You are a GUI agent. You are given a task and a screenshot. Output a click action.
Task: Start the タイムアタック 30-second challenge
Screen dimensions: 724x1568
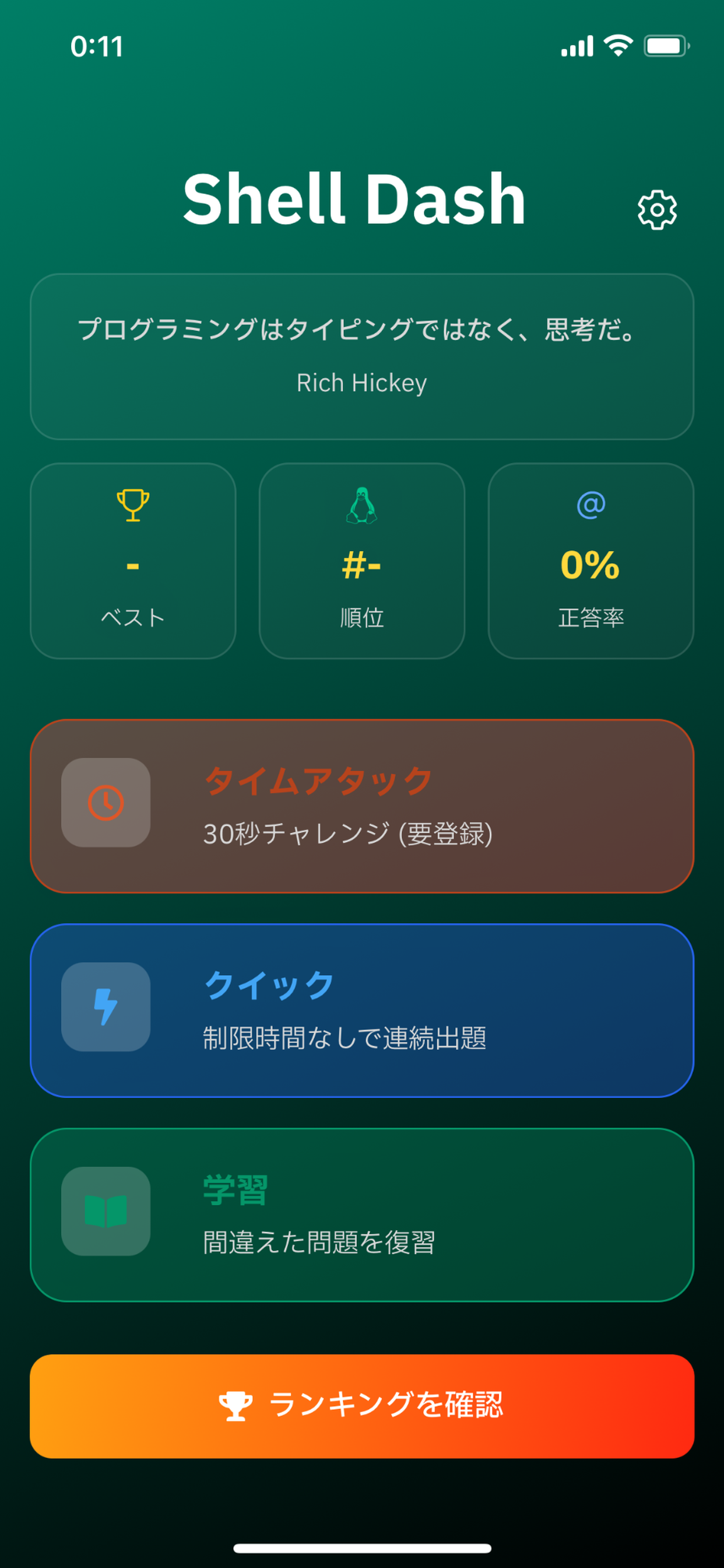[361, 806]
